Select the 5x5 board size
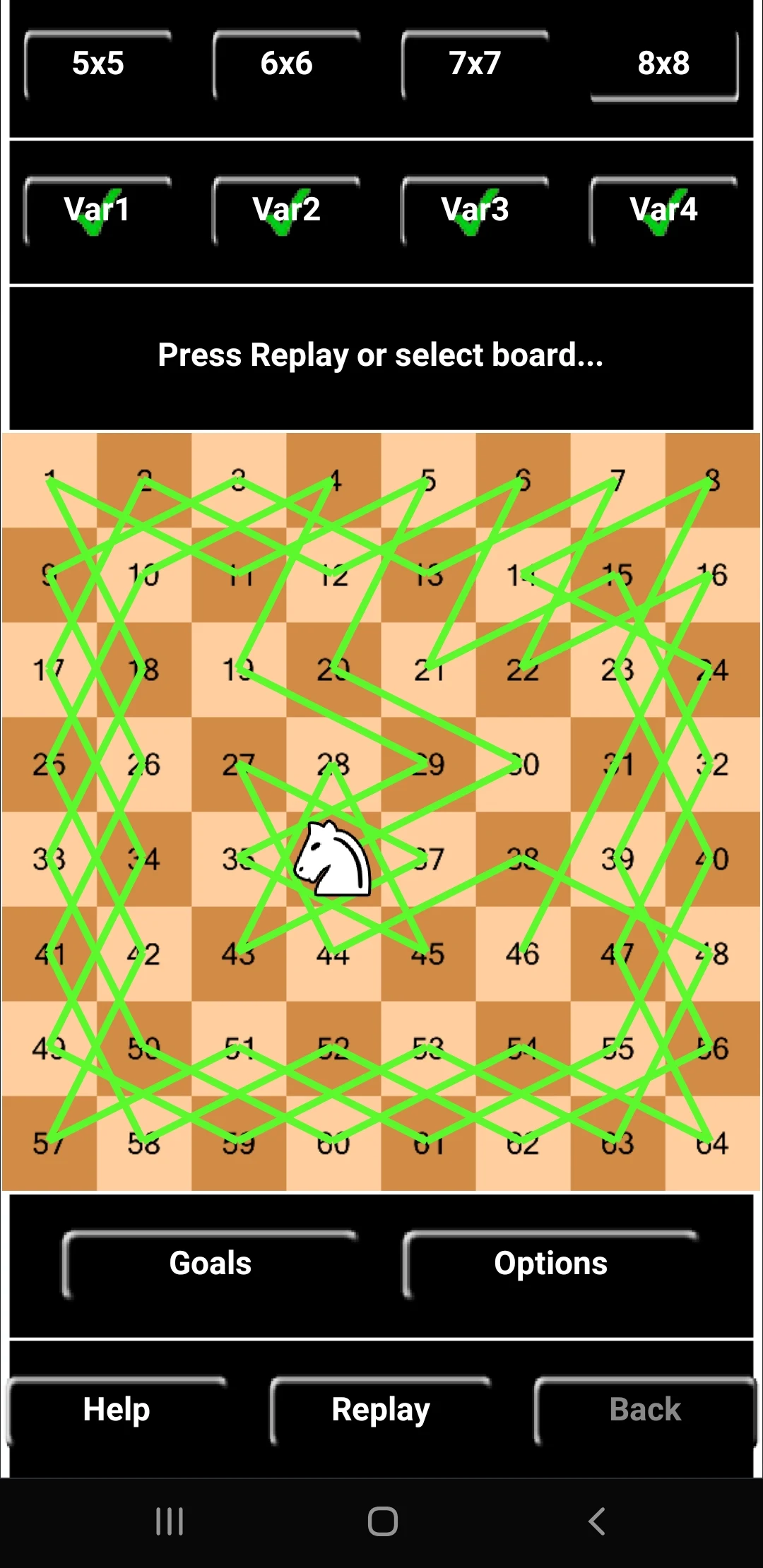 [97, 64]
